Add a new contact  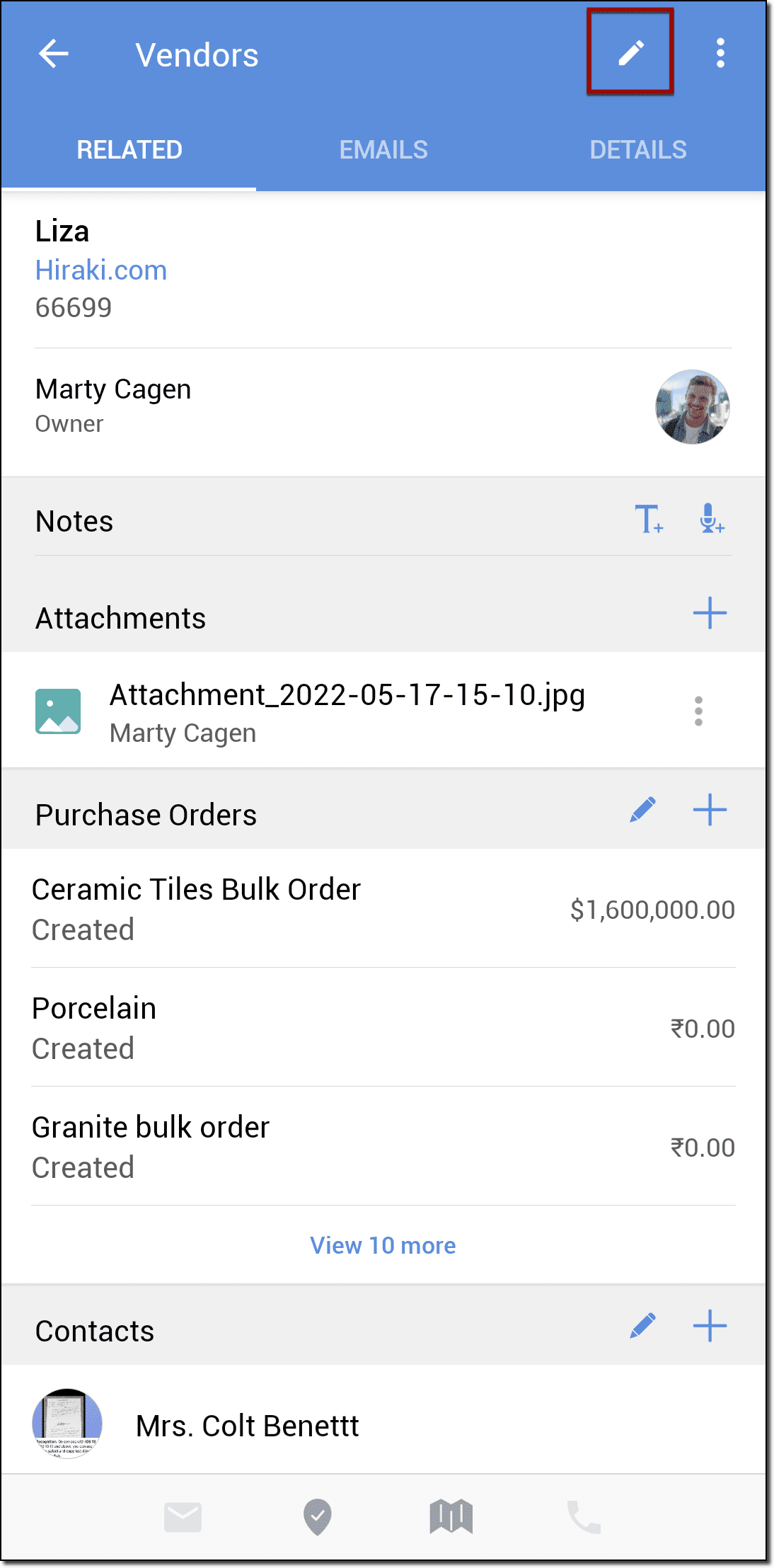pyautogui.click(x=710, y=1326)
